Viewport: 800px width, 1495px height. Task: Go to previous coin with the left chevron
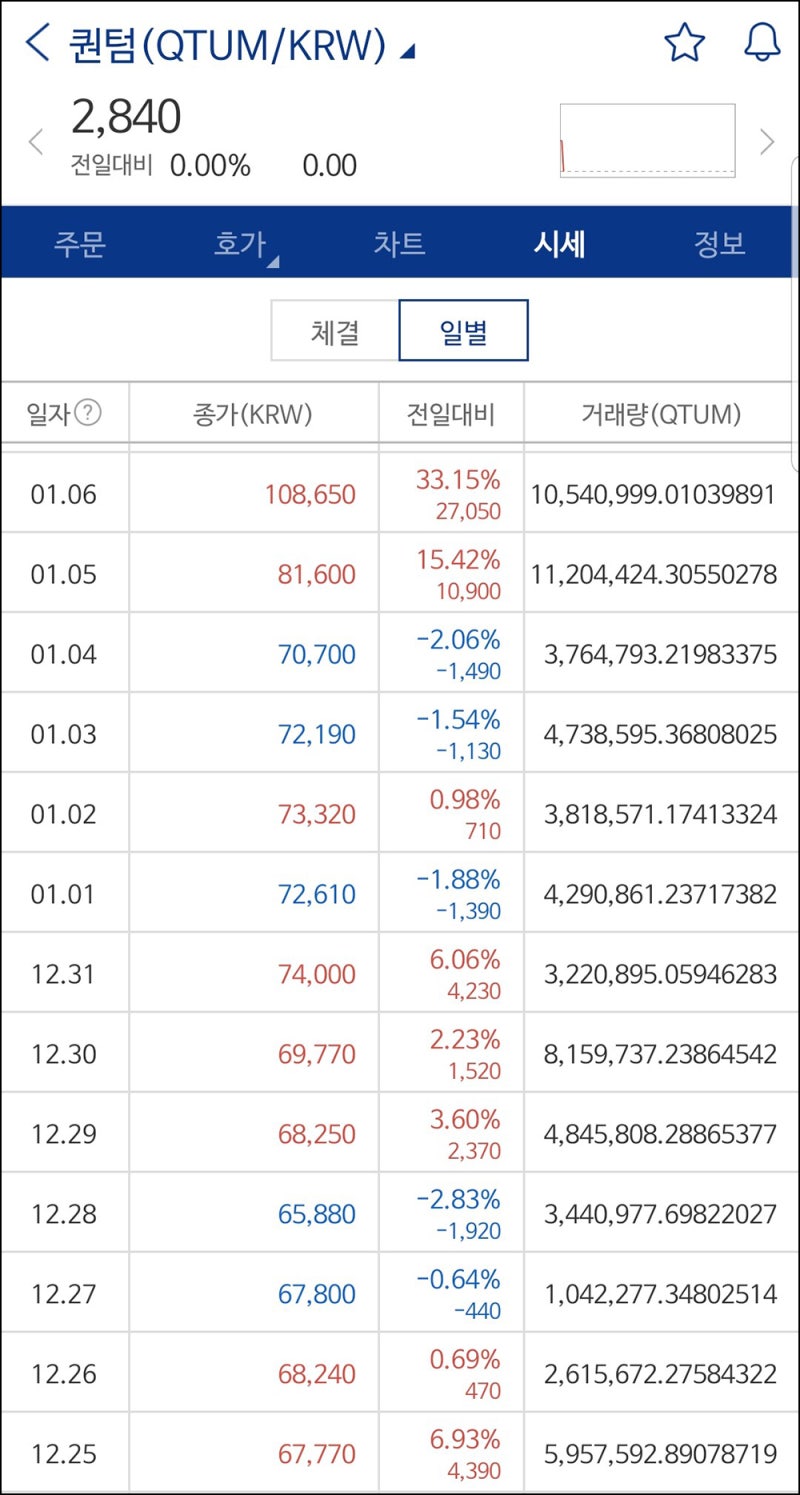(36, 143)
